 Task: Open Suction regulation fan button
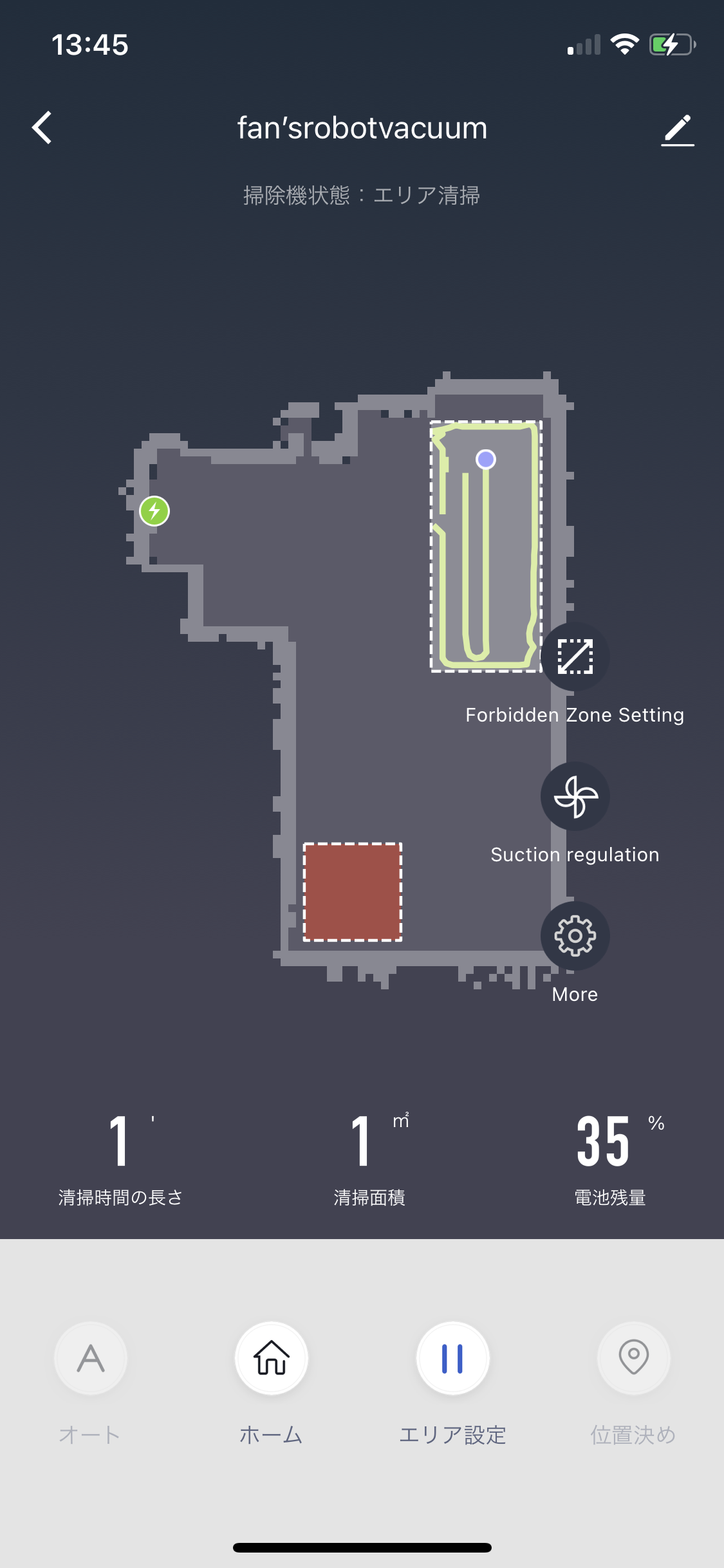(575, 796)
